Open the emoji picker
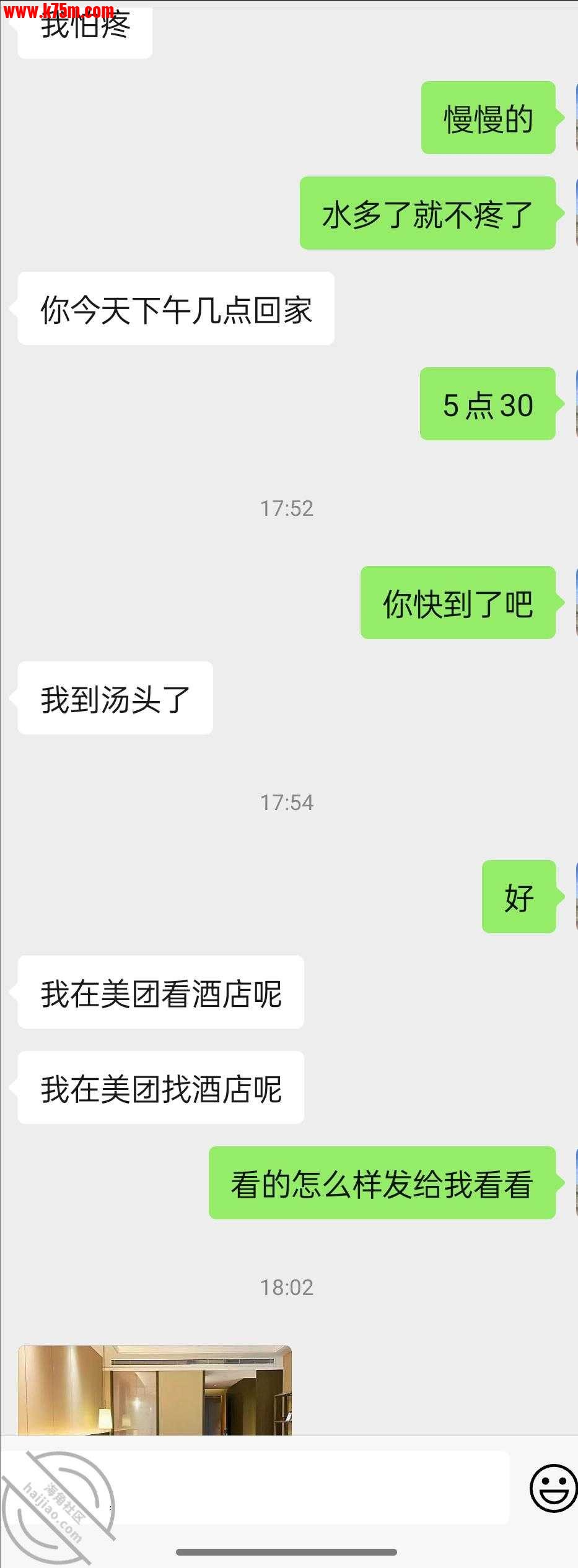Viewport: 578px width, 1568px height. 553,1487
